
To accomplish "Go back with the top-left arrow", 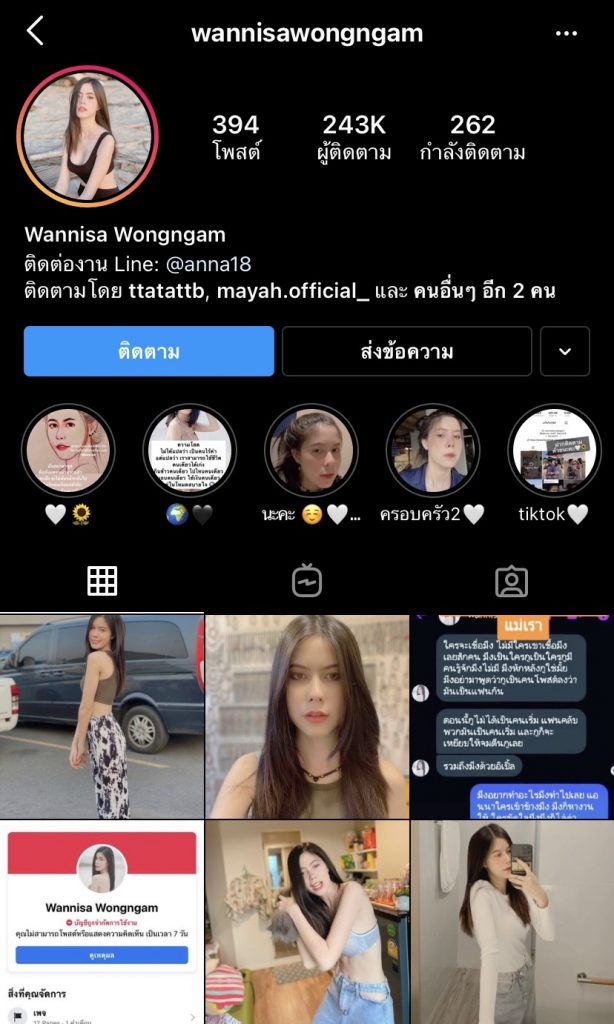I will coord(35,32).
